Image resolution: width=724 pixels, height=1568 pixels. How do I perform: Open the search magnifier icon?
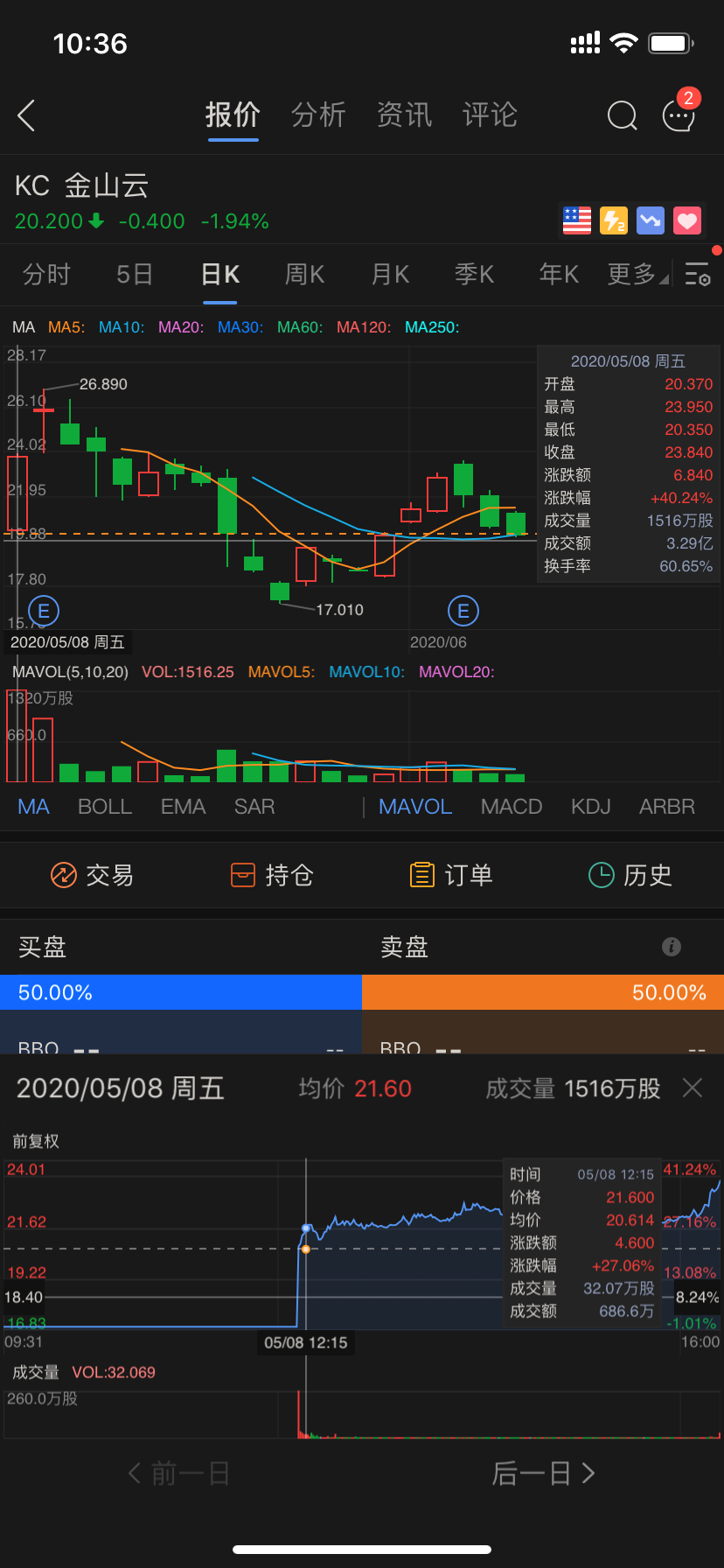pos(622,115)
